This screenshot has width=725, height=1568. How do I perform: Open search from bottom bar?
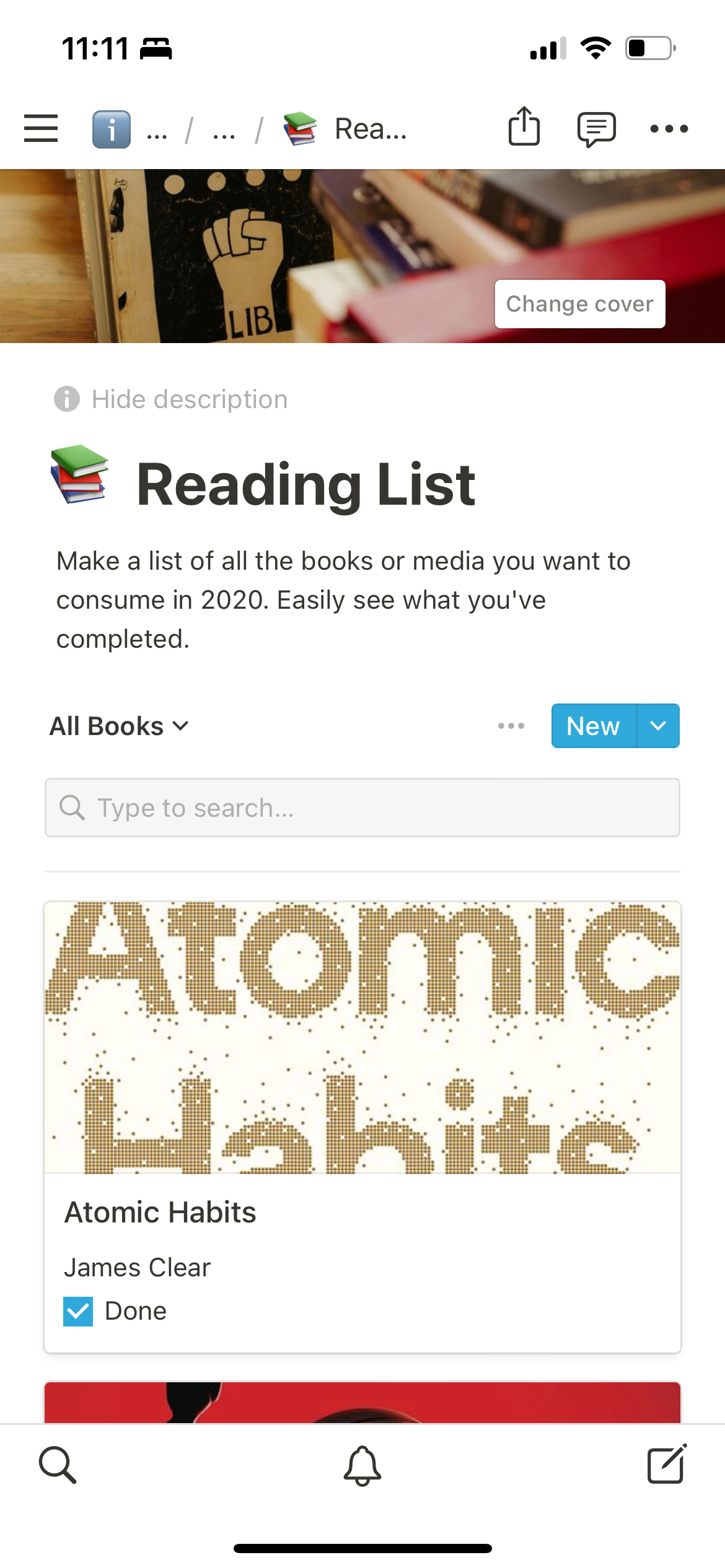58,1465
